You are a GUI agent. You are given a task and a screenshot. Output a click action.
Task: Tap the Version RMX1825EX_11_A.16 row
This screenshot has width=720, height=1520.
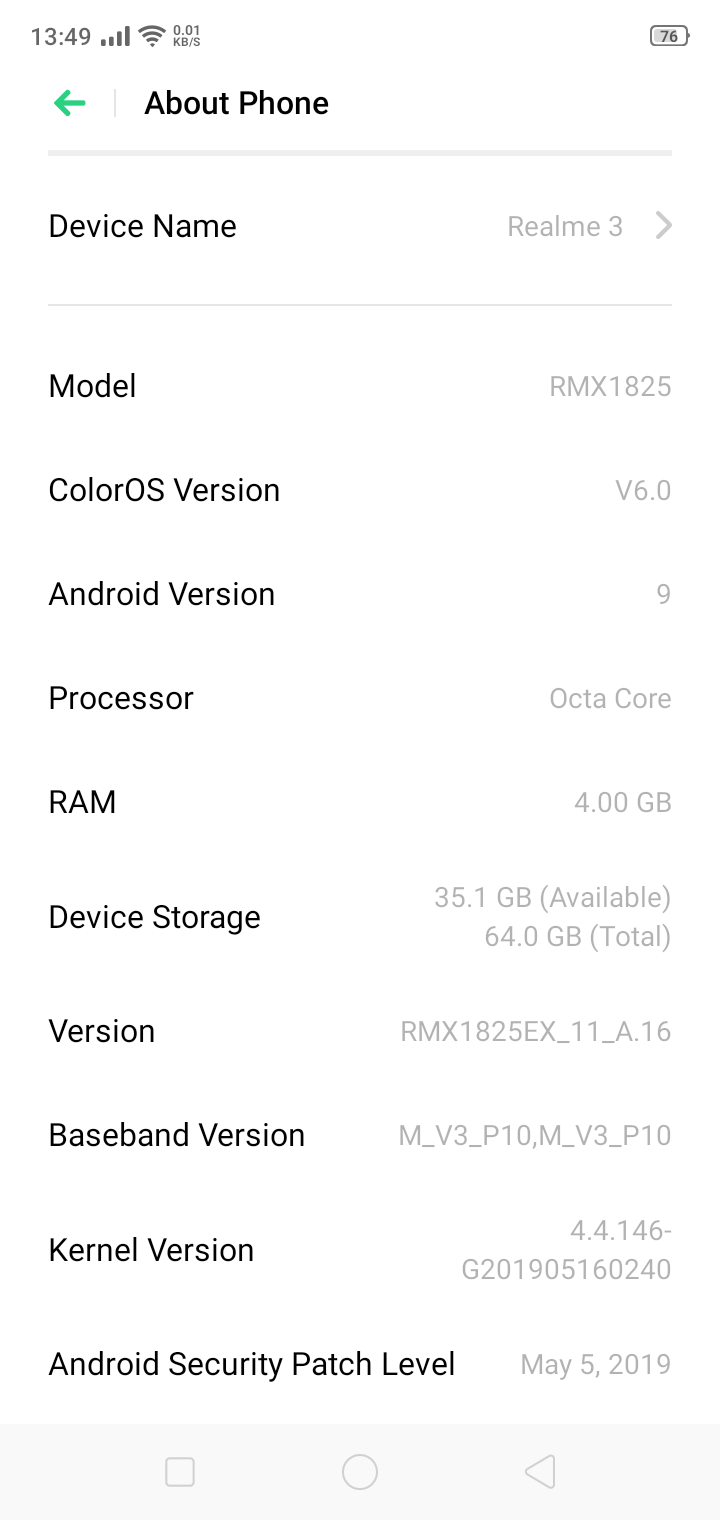pos(360,1031)
